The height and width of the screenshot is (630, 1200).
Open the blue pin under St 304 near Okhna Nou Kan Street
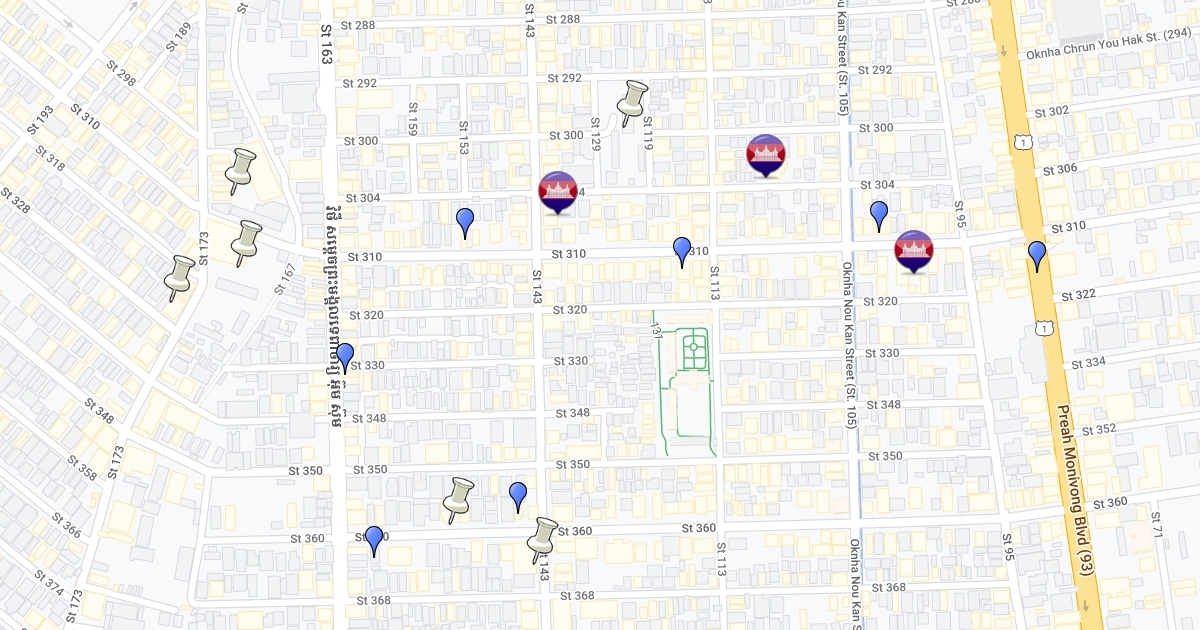coord(879,215)
